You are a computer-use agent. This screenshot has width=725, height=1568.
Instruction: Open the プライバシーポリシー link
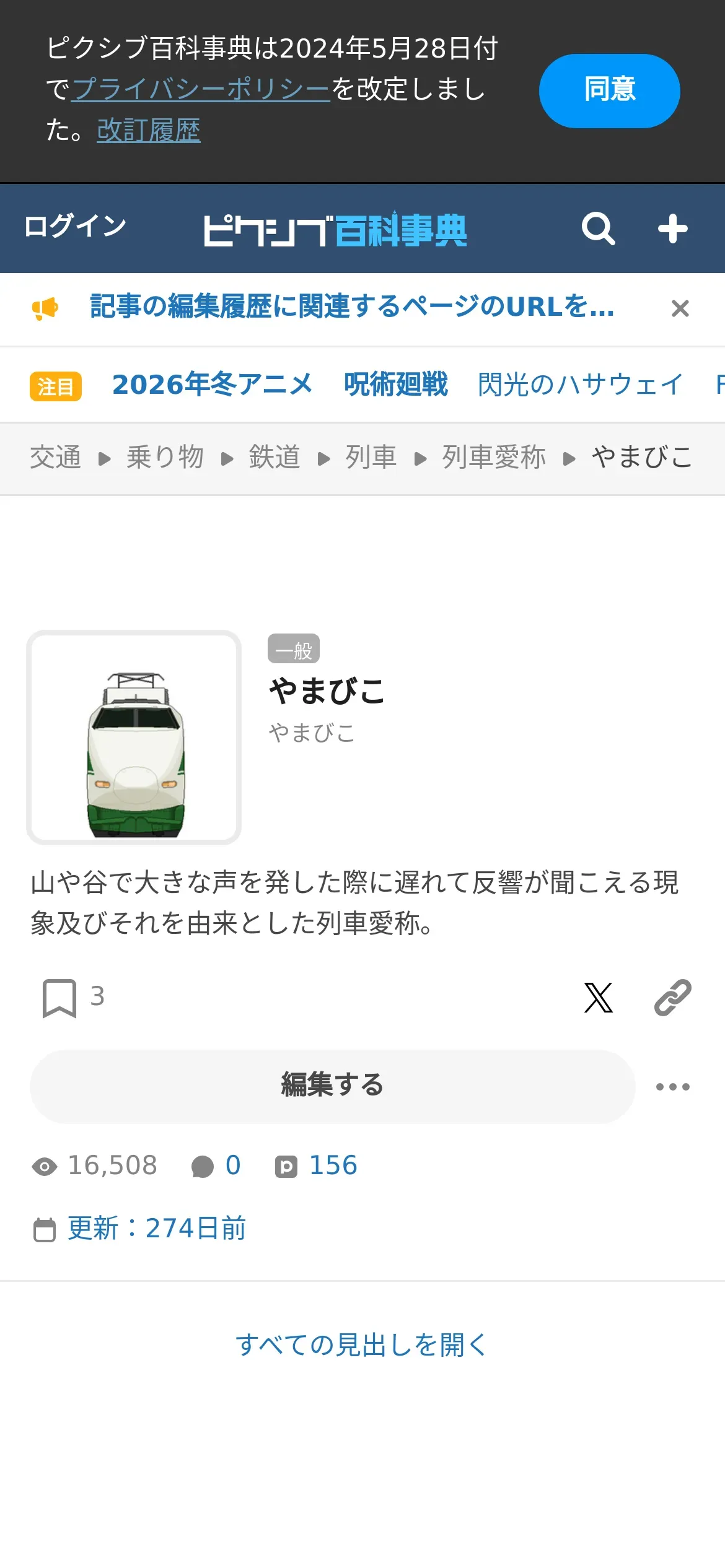coord(201,89)
